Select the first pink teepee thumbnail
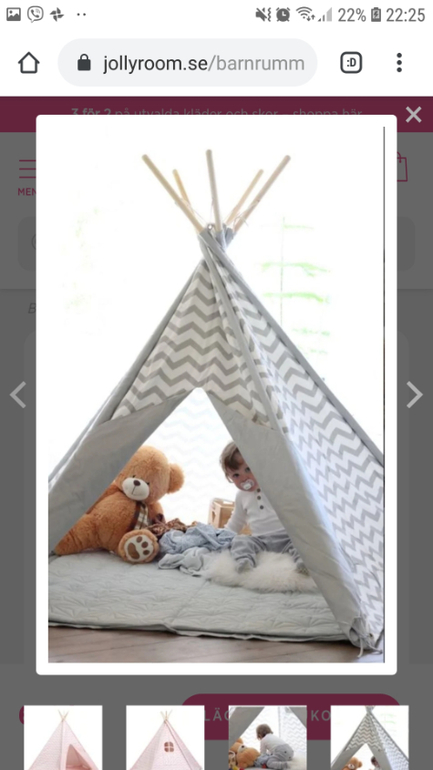 [63, 738]
